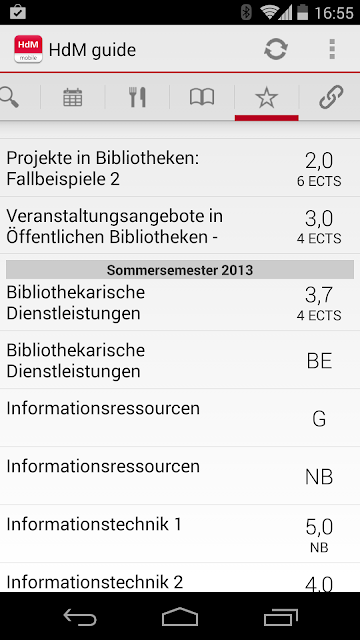The image size is (360, 640).
Task: Open the links chain tab
Action: click(331, 98)
